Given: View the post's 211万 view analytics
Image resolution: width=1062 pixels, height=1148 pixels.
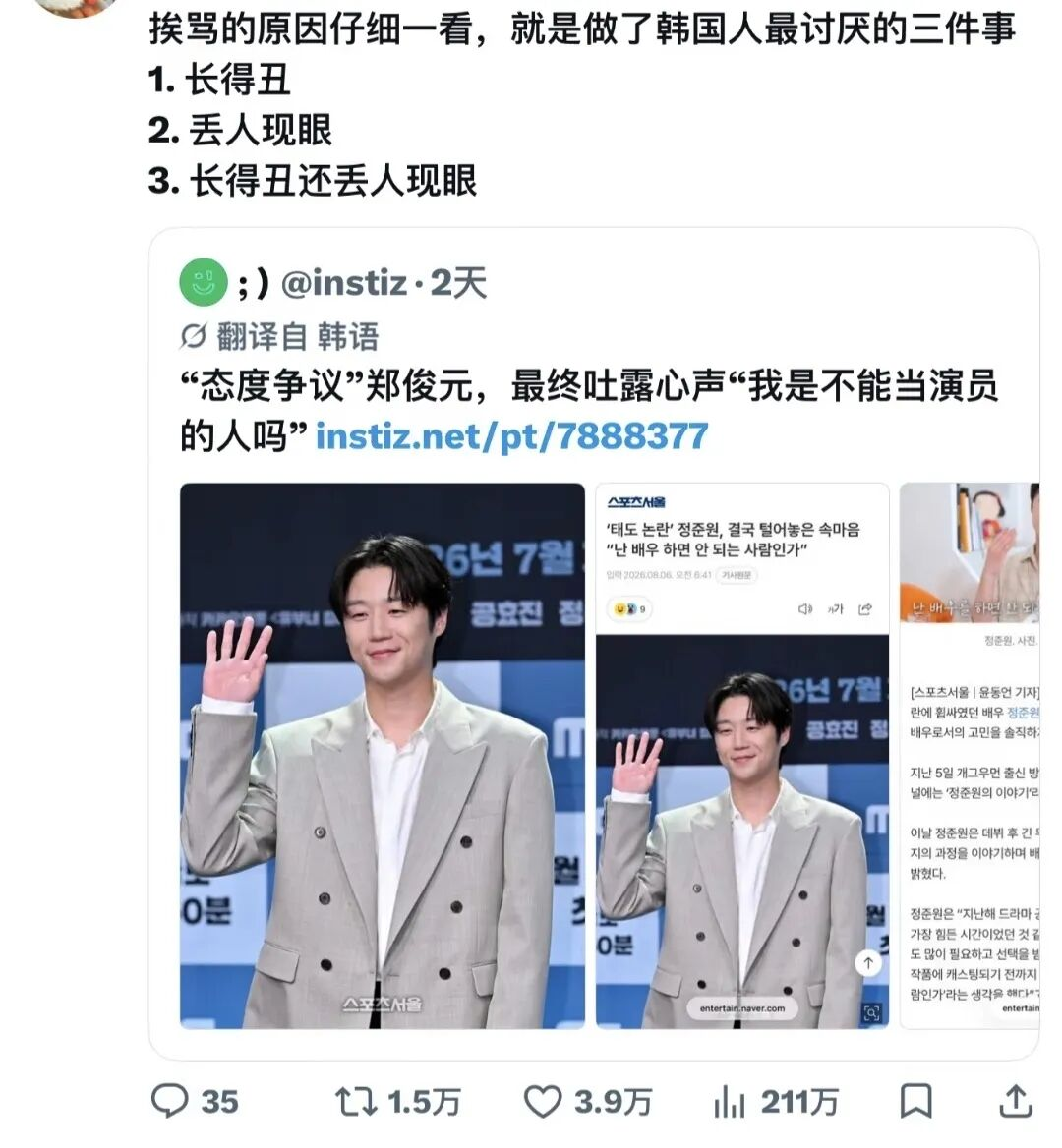Looking at the screenshot, I should 730,1101.
